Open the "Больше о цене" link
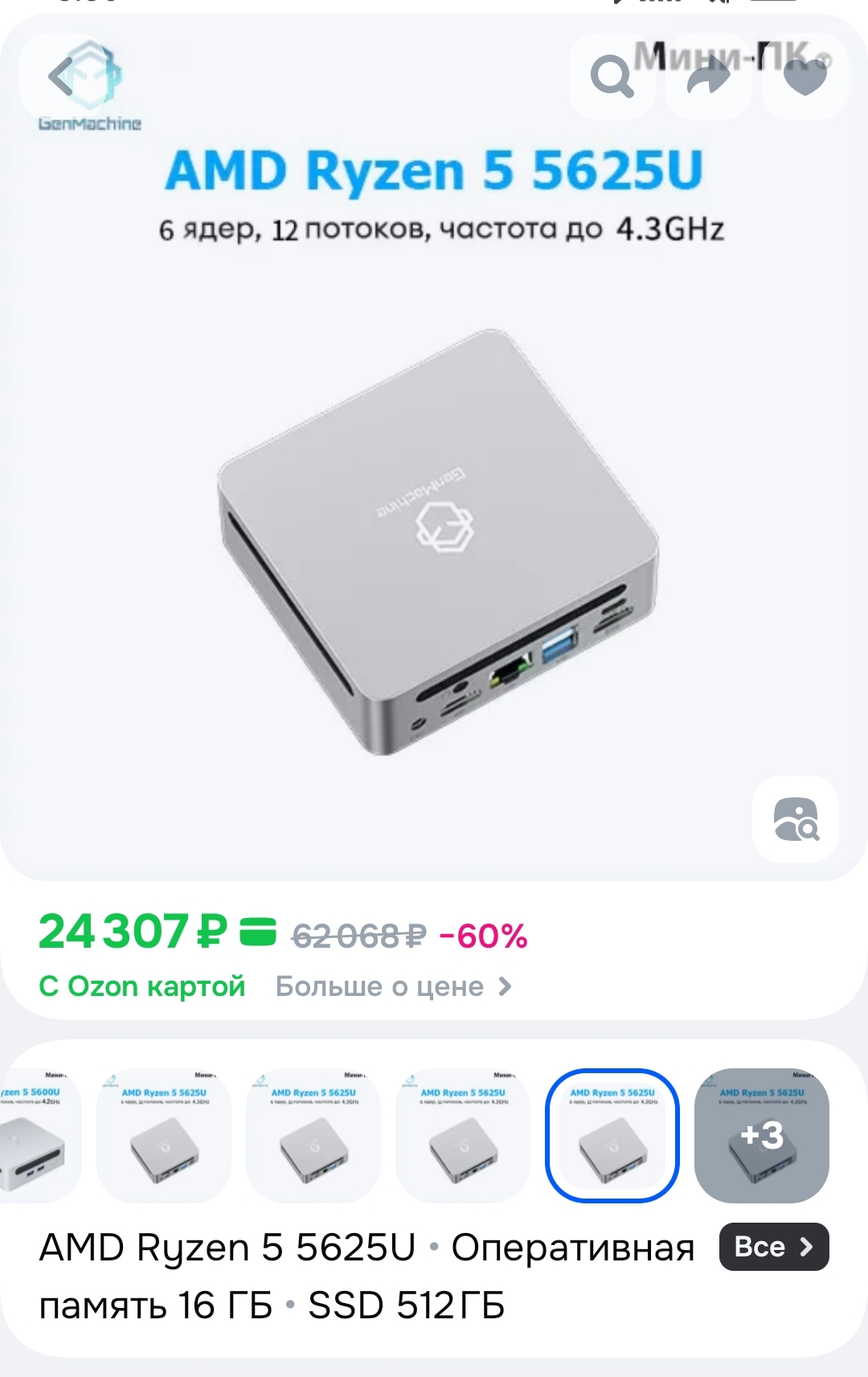Viewport: 868px width, 1377px height. pos(393,986)
